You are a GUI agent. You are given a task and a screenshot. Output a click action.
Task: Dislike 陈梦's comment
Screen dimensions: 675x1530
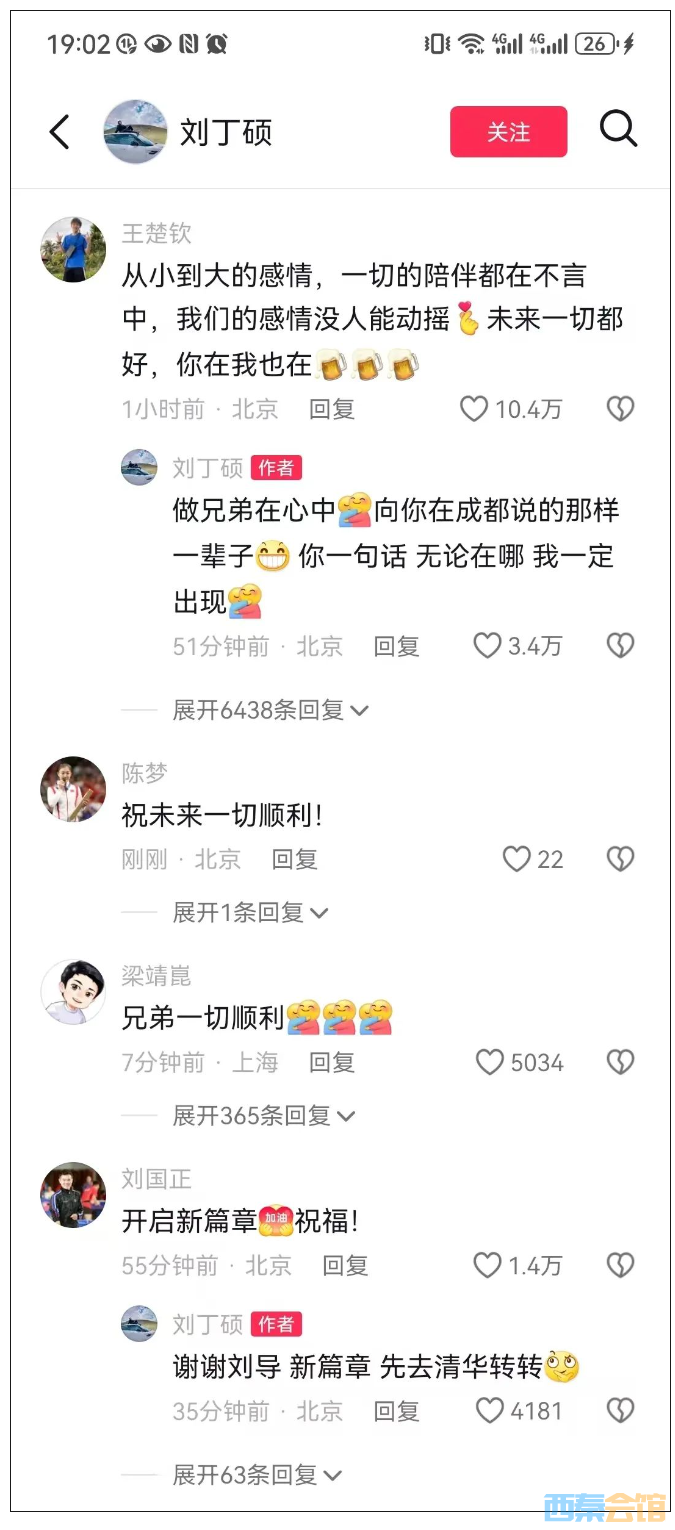click(x=620, y=859)
